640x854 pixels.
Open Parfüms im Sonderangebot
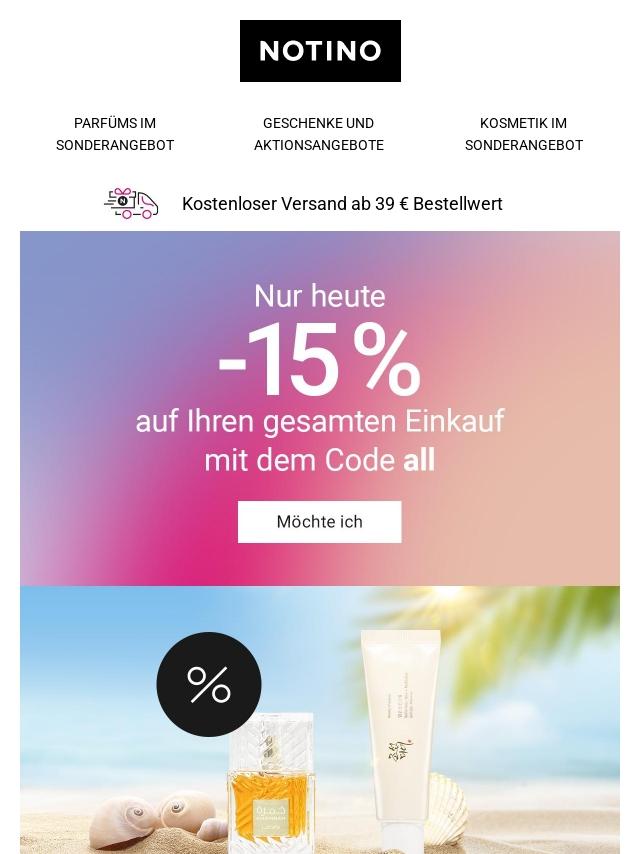coord(115,134)
